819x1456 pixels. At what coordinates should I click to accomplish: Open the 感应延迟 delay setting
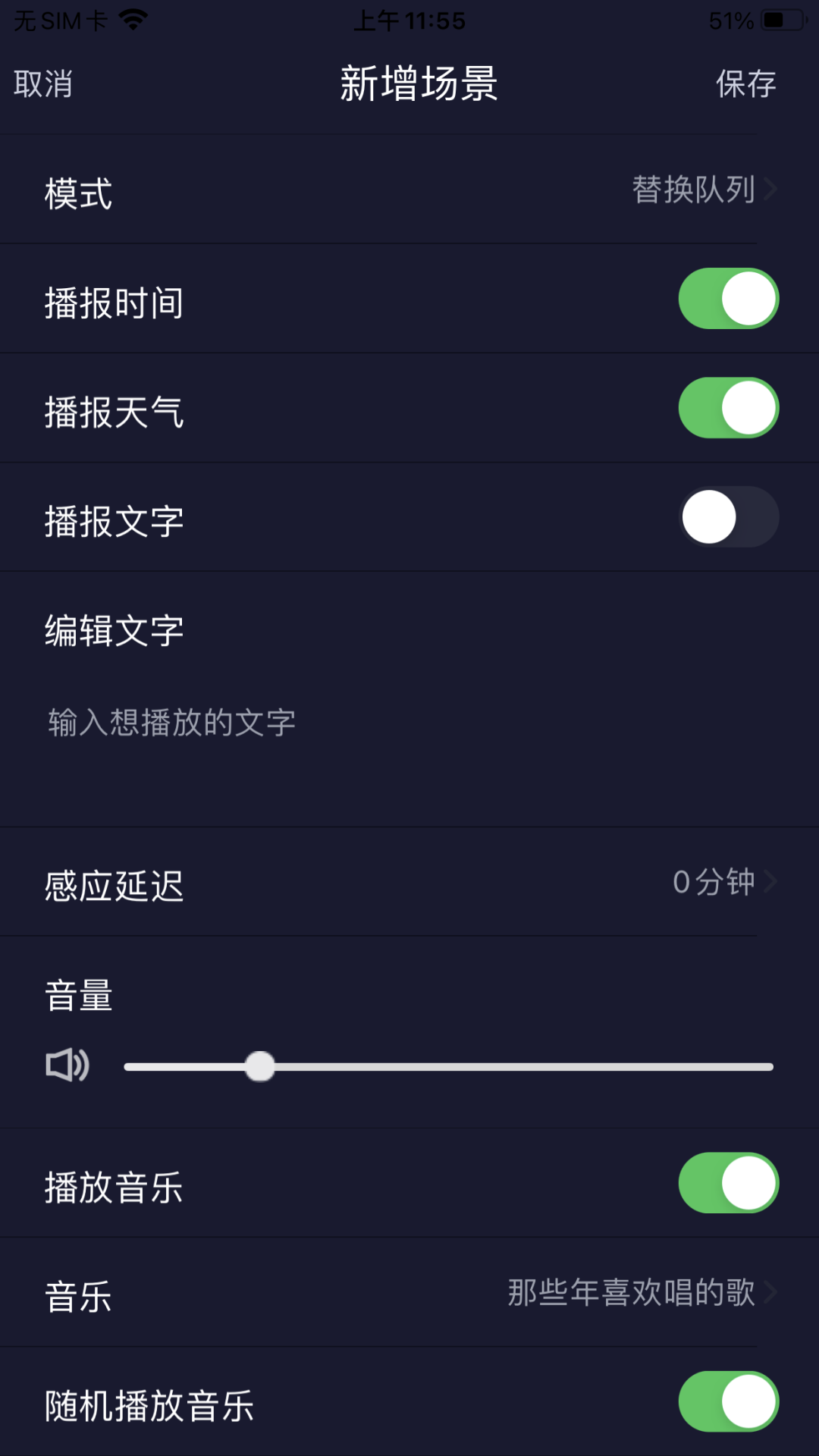pyautogui.click(x=409, y=883)
